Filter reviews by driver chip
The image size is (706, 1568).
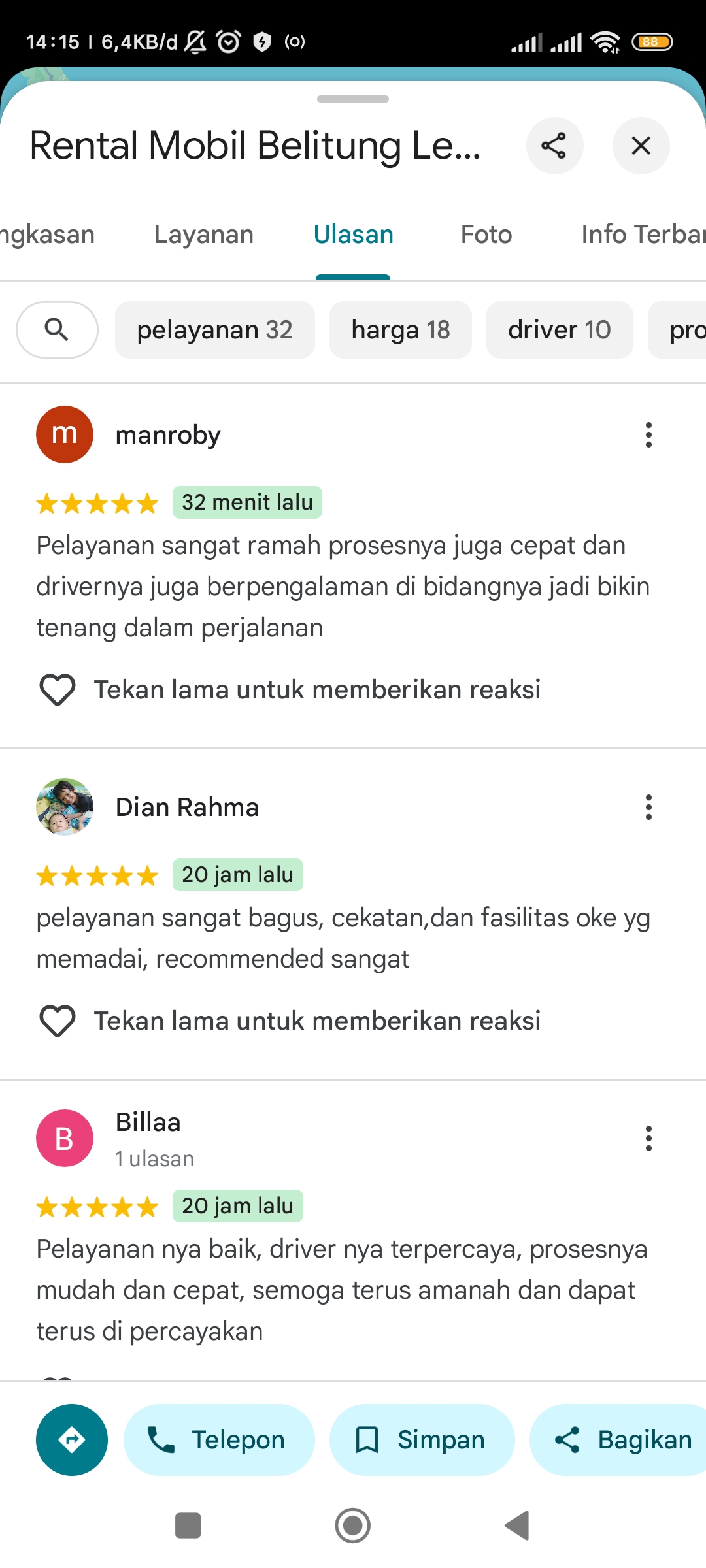tap(560, 330)
